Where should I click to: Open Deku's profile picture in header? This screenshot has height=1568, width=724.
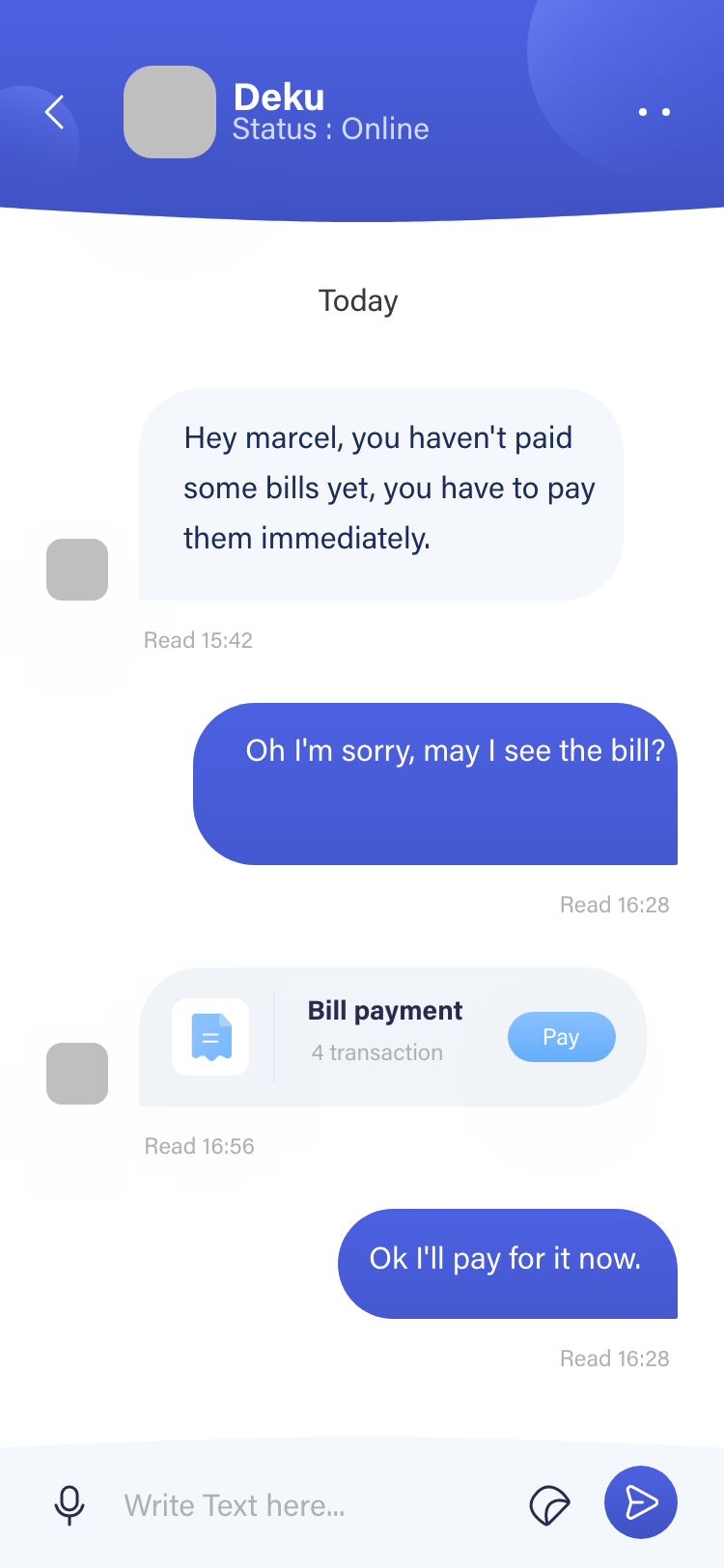pos(170,112)
